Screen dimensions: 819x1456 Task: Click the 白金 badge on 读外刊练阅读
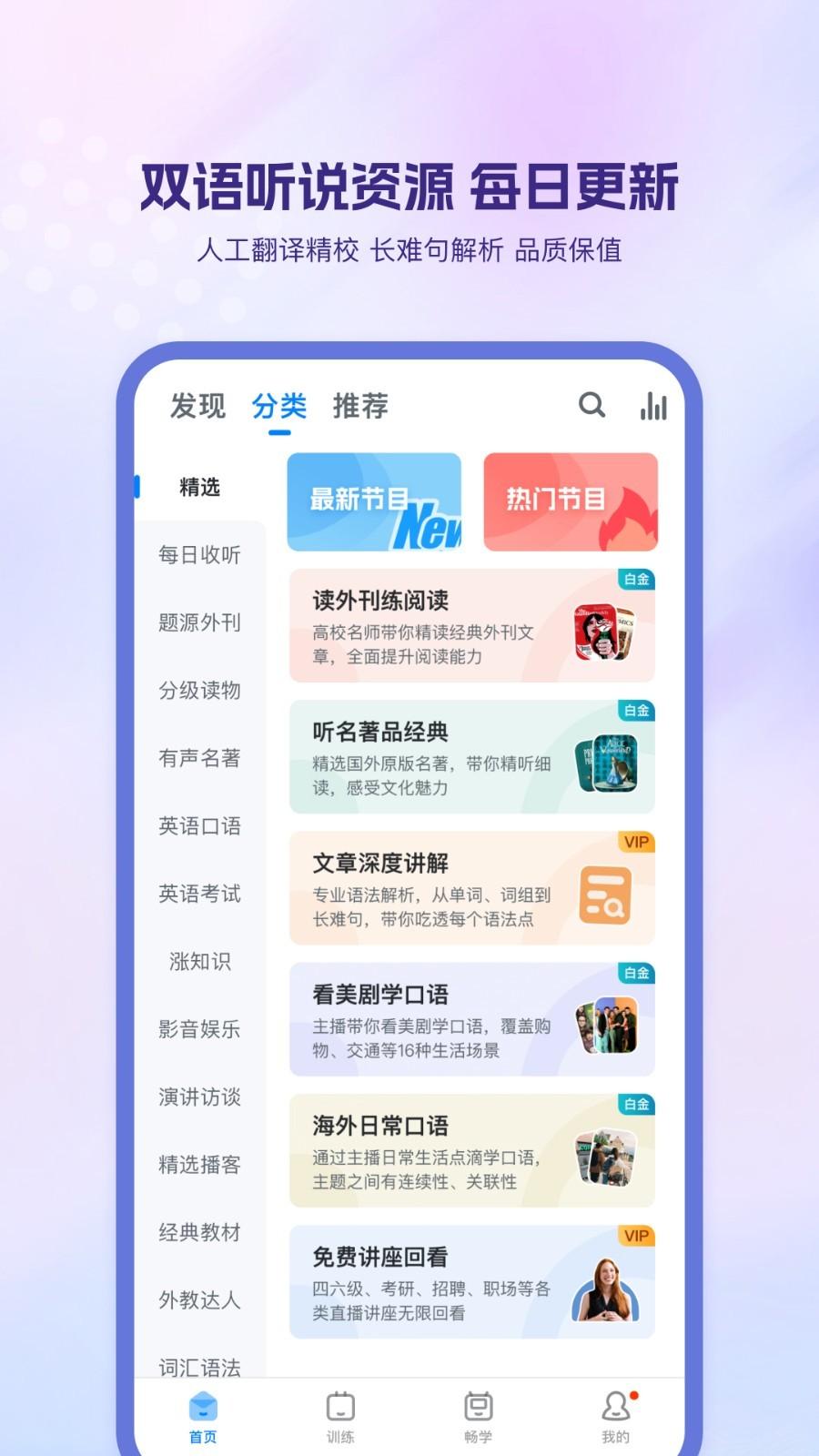point(634,580)
